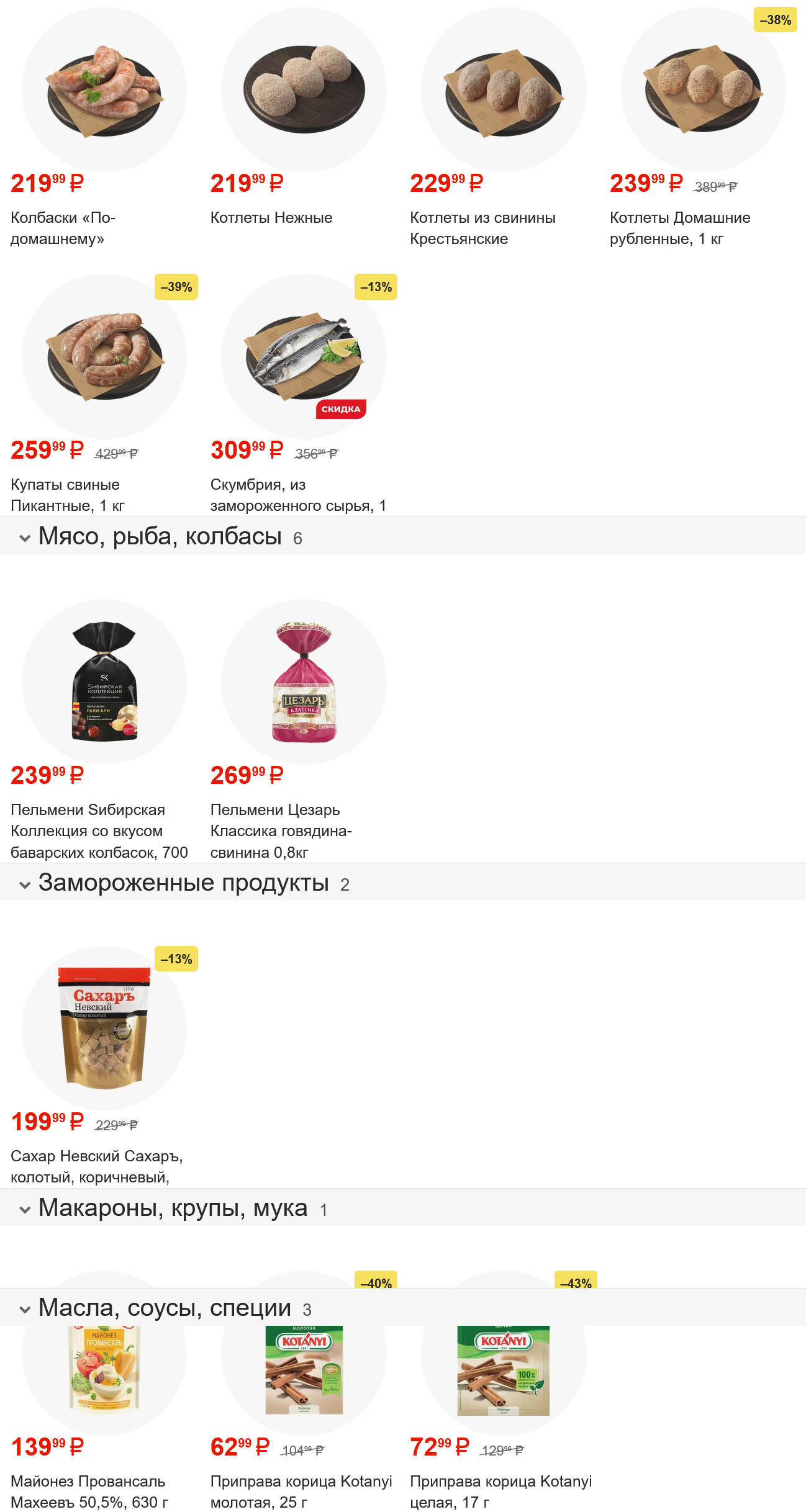View Пельмени Цезарь Классика product
The height and width of the screenshot is (1512, 806).
pos(304,682)
